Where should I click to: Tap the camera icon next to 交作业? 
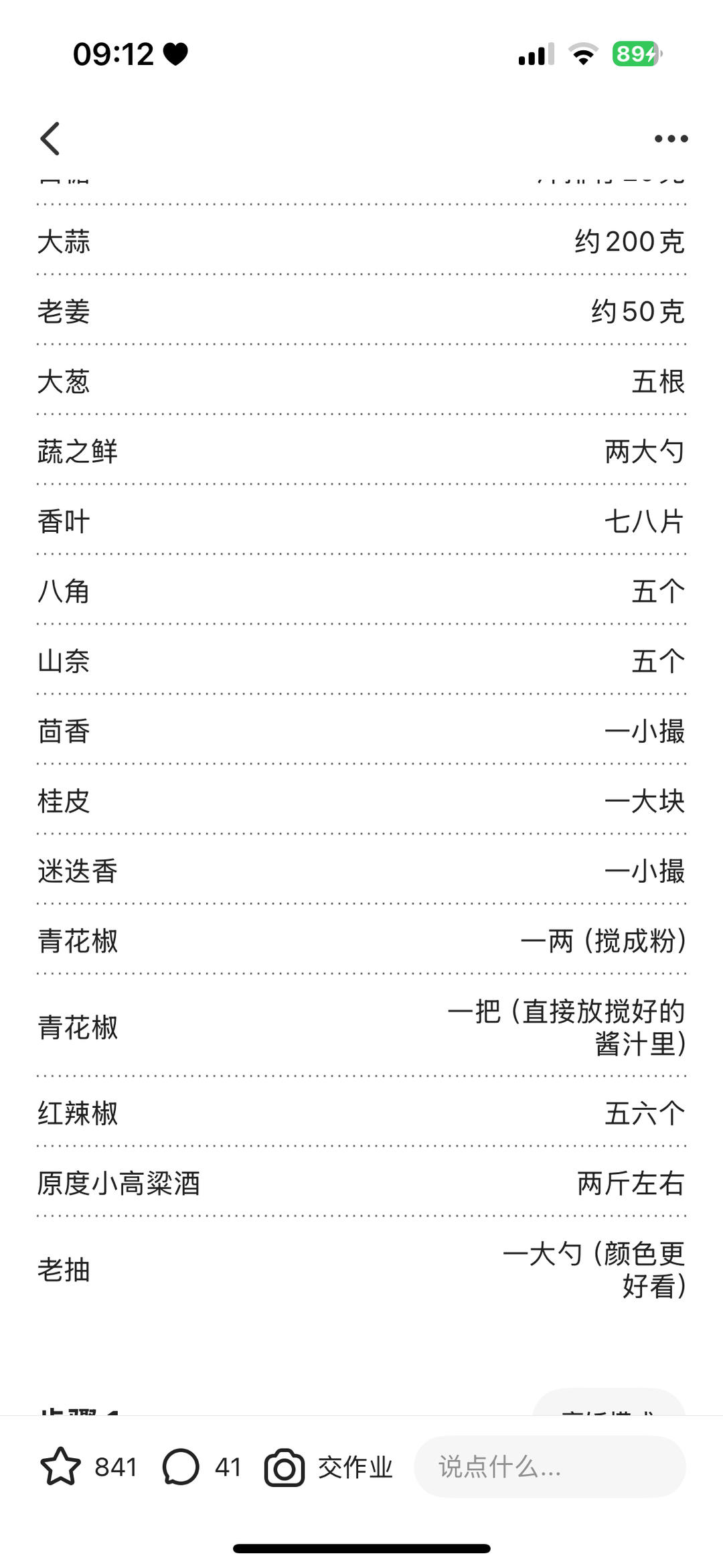click(x=284, y=1467)
